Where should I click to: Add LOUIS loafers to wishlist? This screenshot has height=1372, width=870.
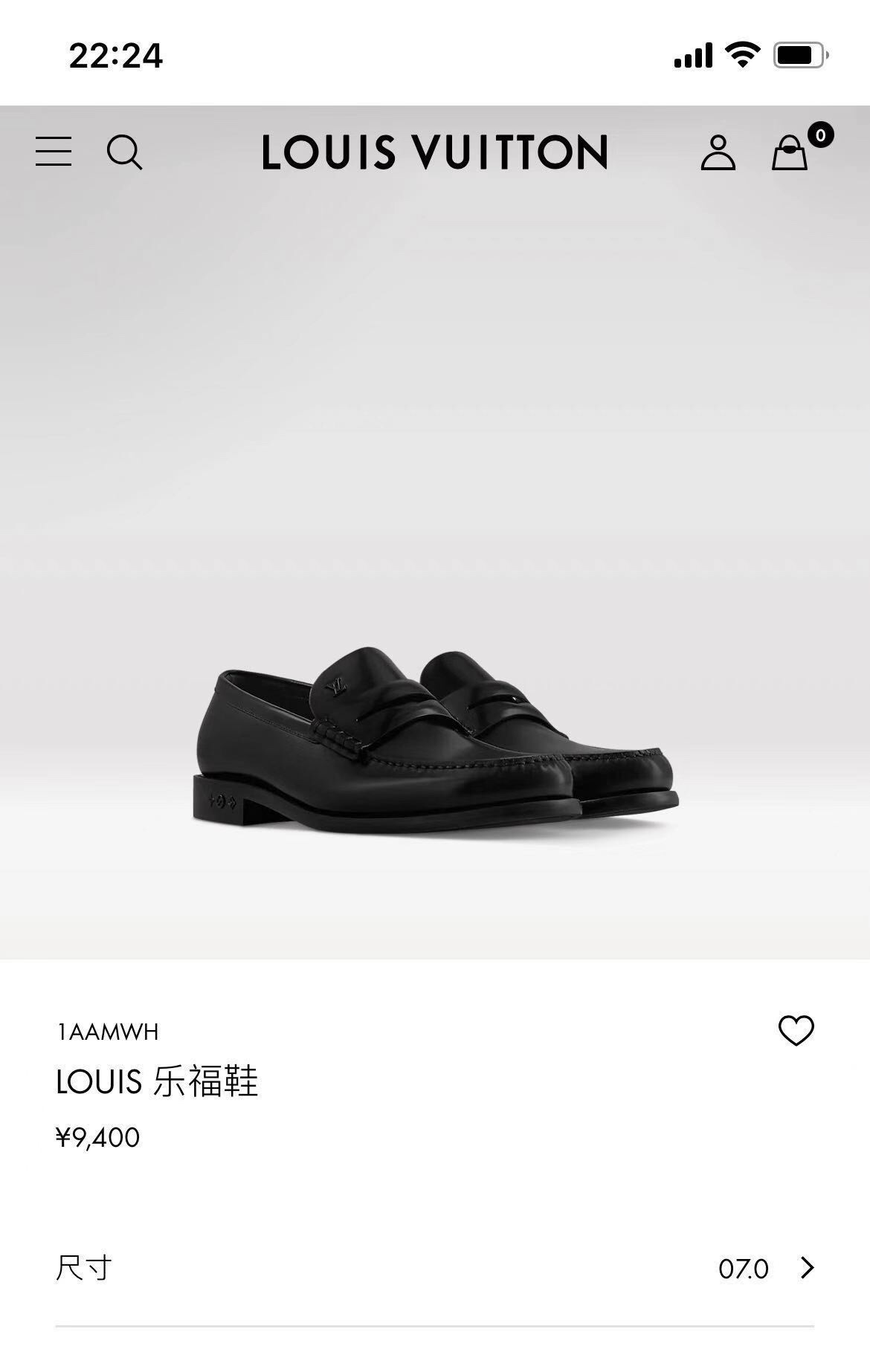(796, 1031)
